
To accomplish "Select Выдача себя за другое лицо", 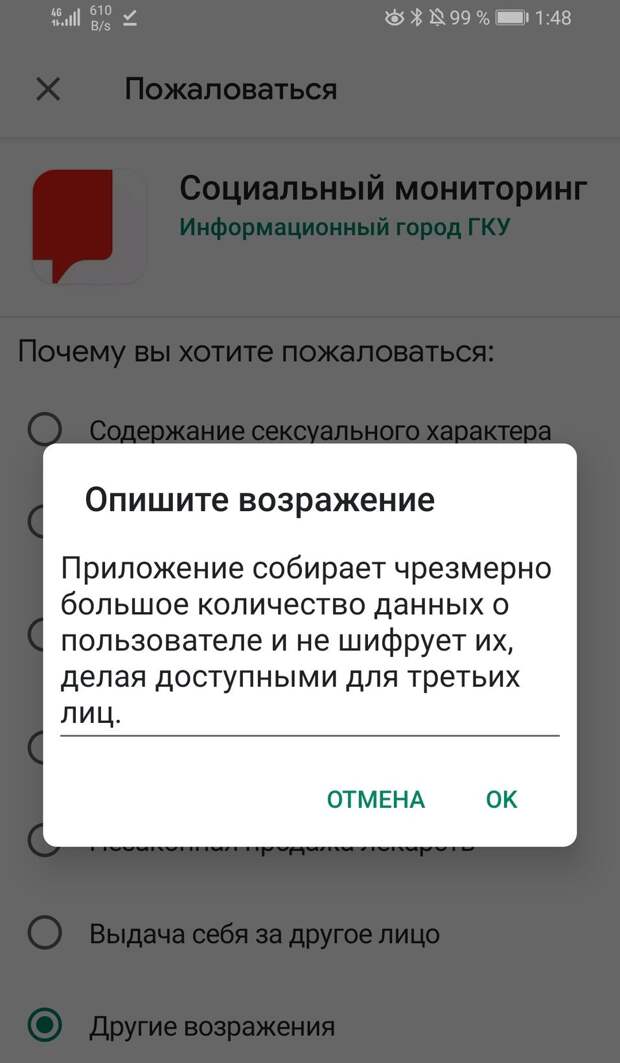I will click(x=234, y=934).
